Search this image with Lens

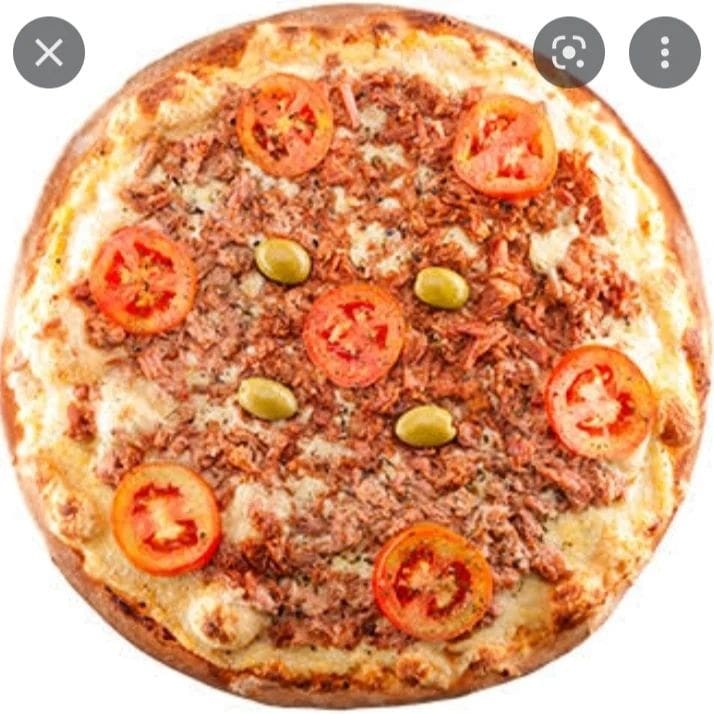[x=569, y=52]
